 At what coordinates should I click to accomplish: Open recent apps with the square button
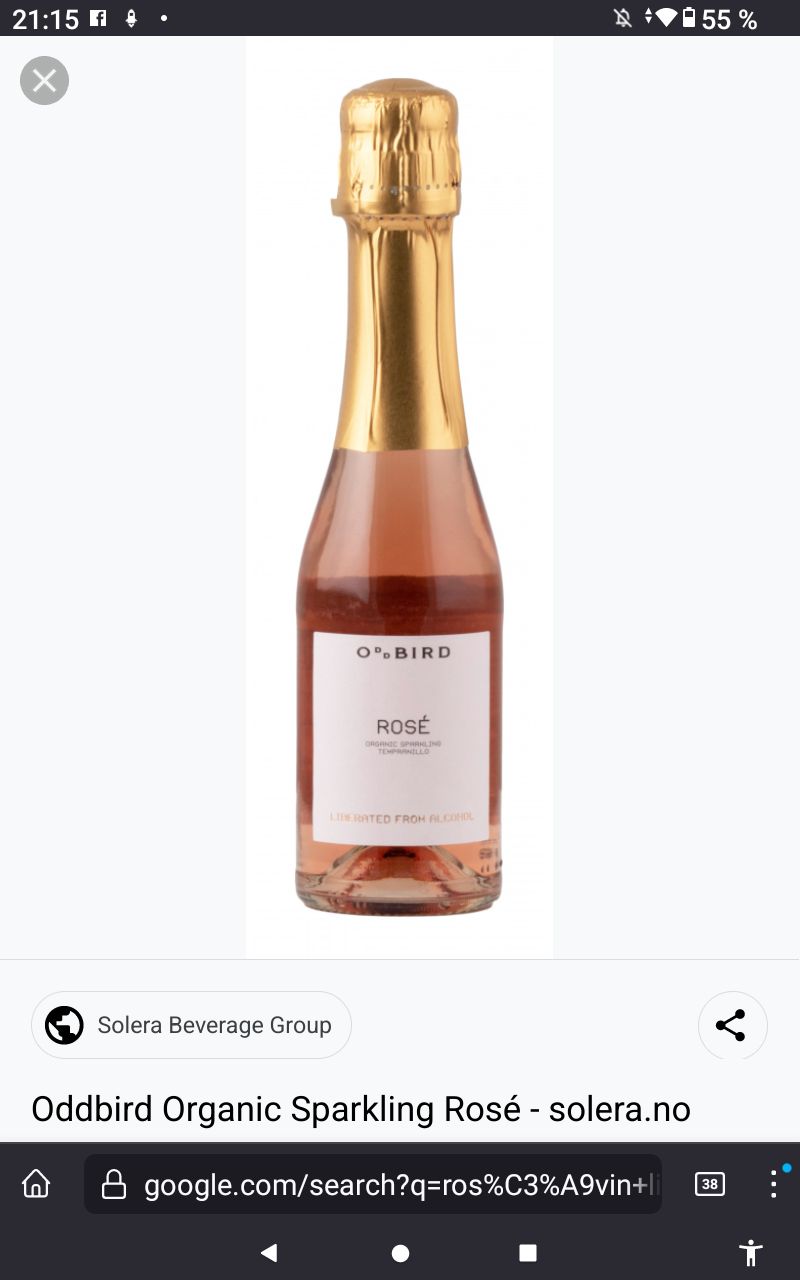click(528, 1252)
